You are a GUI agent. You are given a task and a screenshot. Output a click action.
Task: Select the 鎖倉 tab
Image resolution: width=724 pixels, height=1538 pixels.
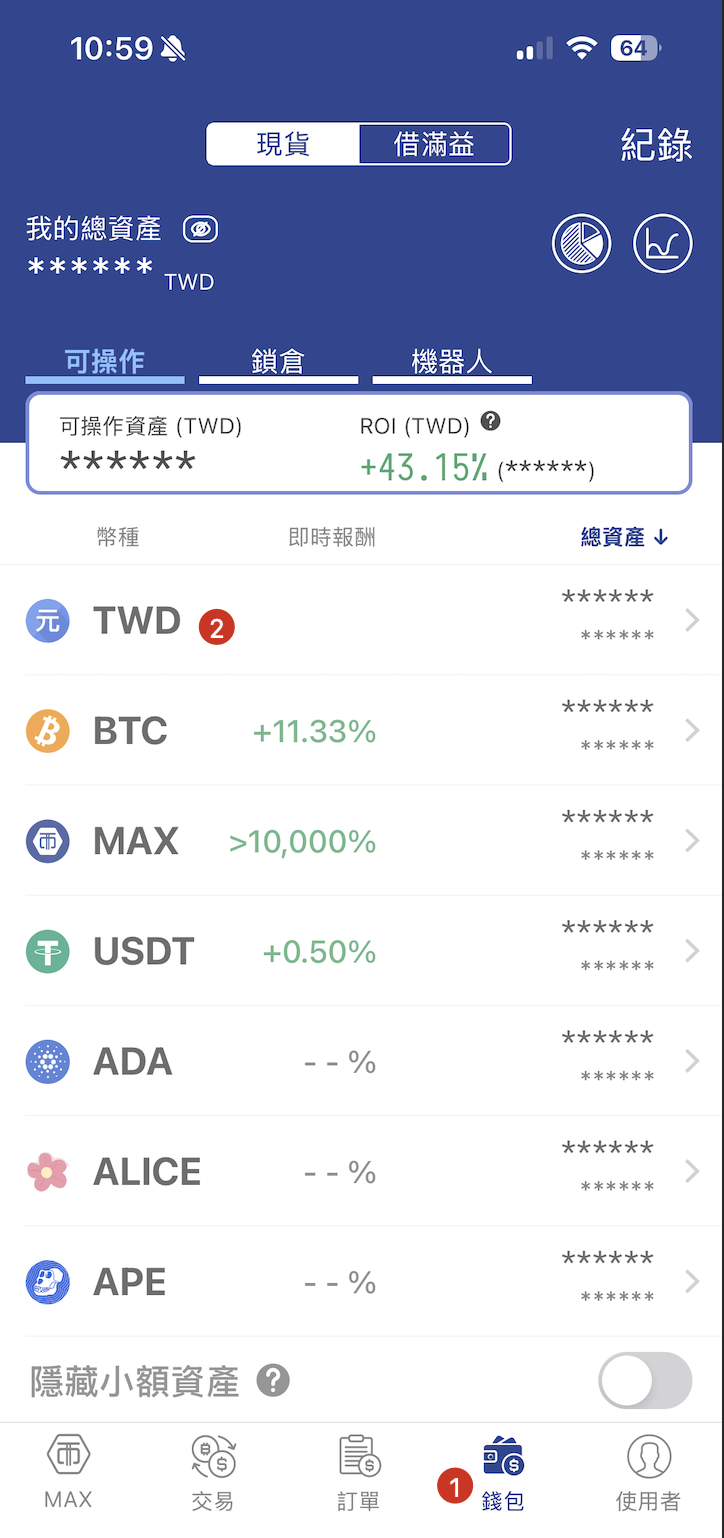tap(278, 362)
